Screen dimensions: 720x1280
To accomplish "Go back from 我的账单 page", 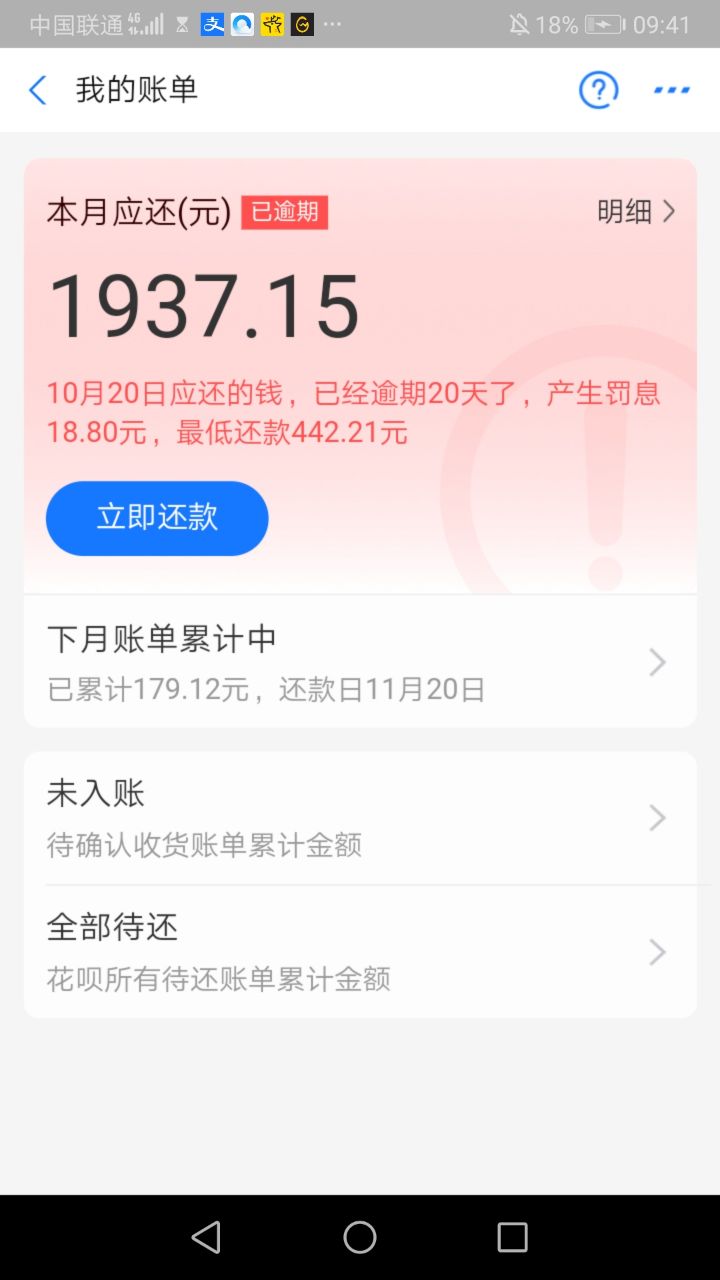I will pyautogui.click(x=38, y=90).
